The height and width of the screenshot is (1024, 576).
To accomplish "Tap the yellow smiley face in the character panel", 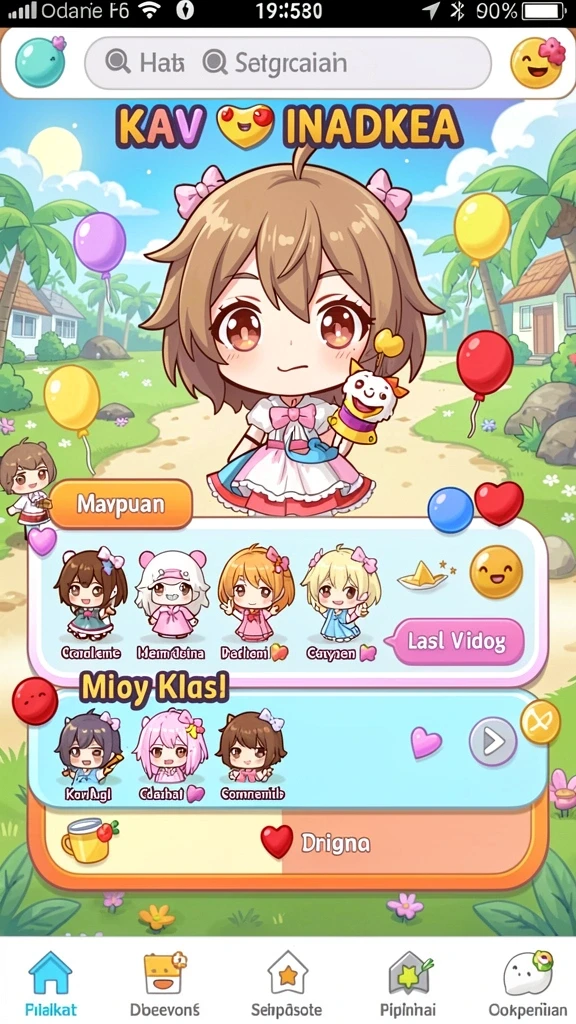I will (x=496, y=571).
